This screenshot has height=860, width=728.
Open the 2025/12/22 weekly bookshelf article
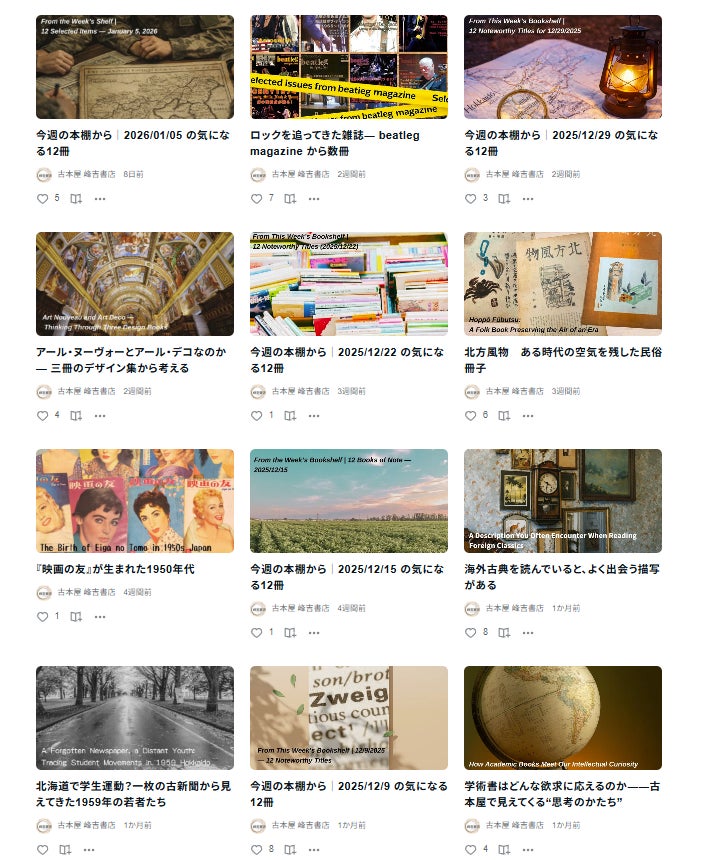[x=348, y=284]
